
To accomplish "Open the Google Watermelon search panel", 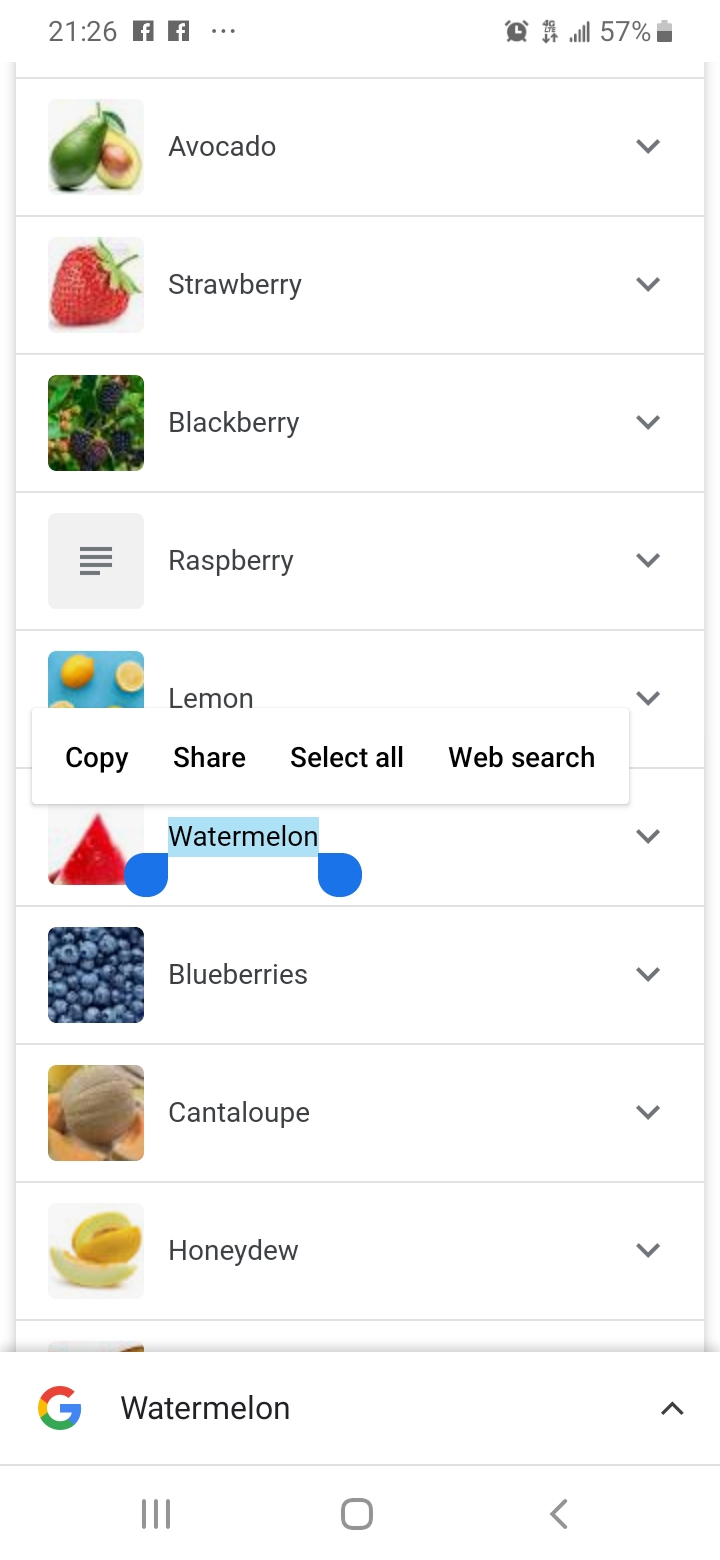I will pyautogui.click(x=360, y=1408).
